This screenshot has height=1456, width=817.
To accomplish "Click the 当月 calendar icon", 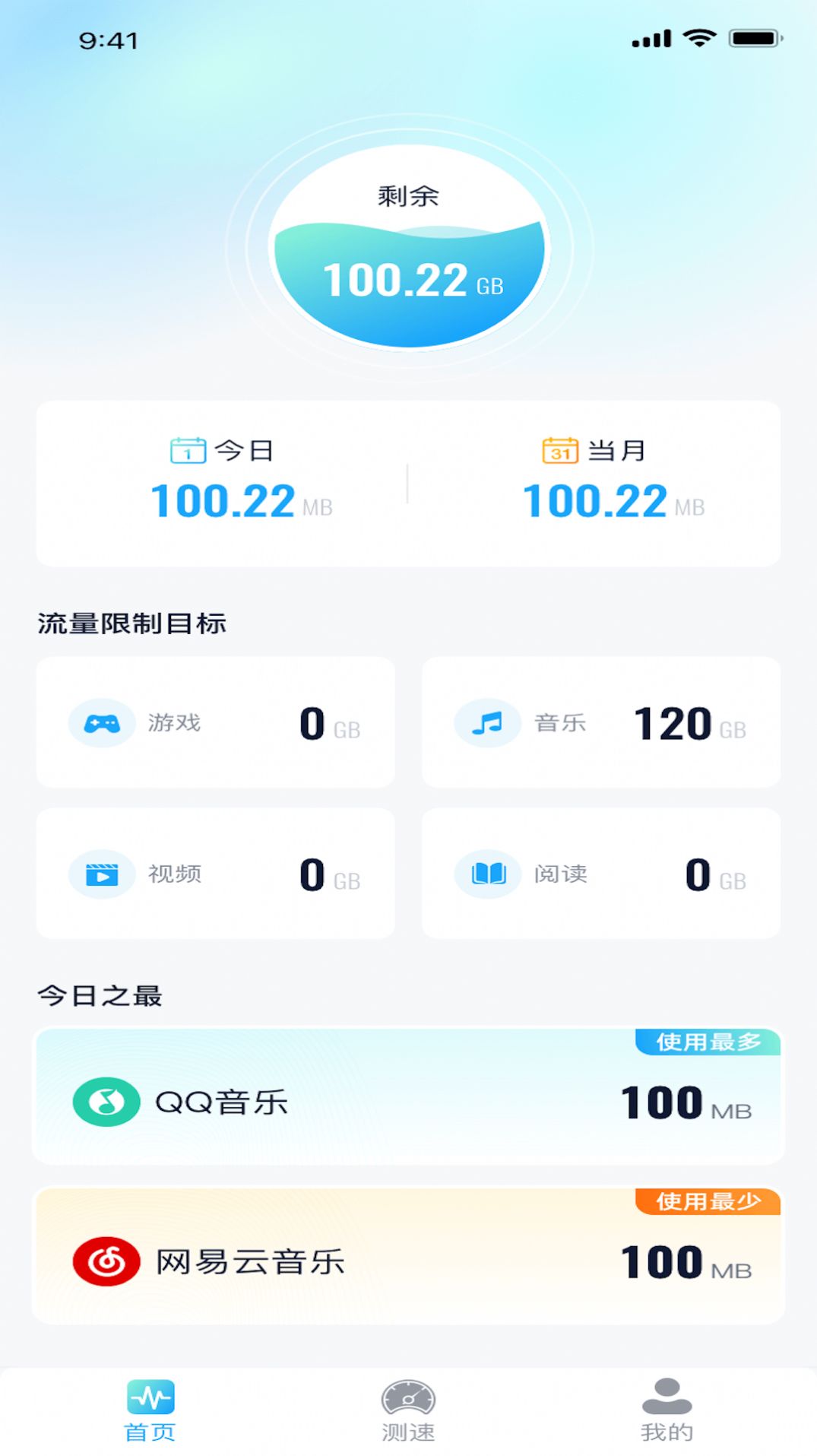I will click(560, 450).
